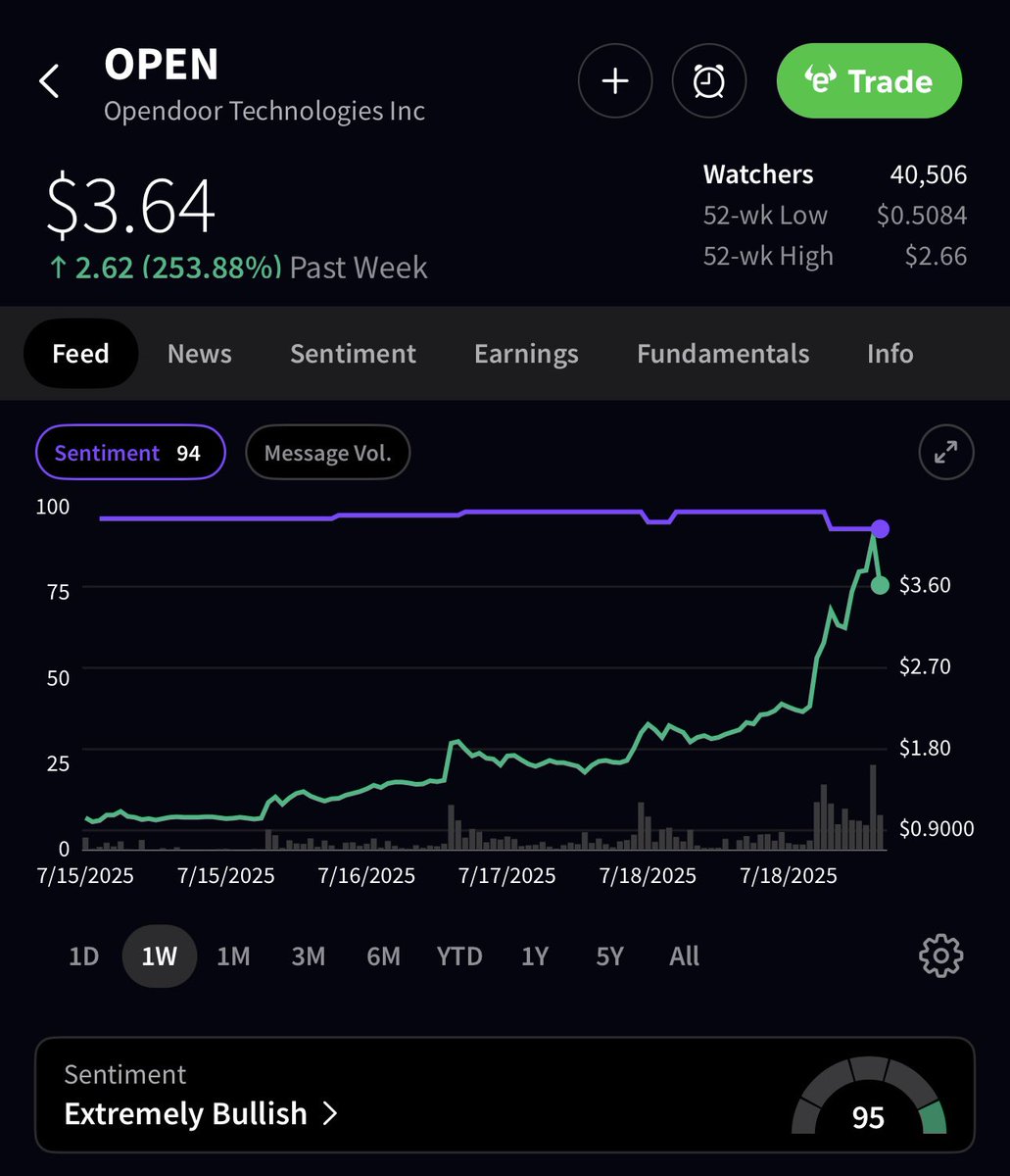Image resolution: width=1010 pixels, height=1176 pixels.
Task: Select the Message Vol. chip
Action: click(327, 453)
